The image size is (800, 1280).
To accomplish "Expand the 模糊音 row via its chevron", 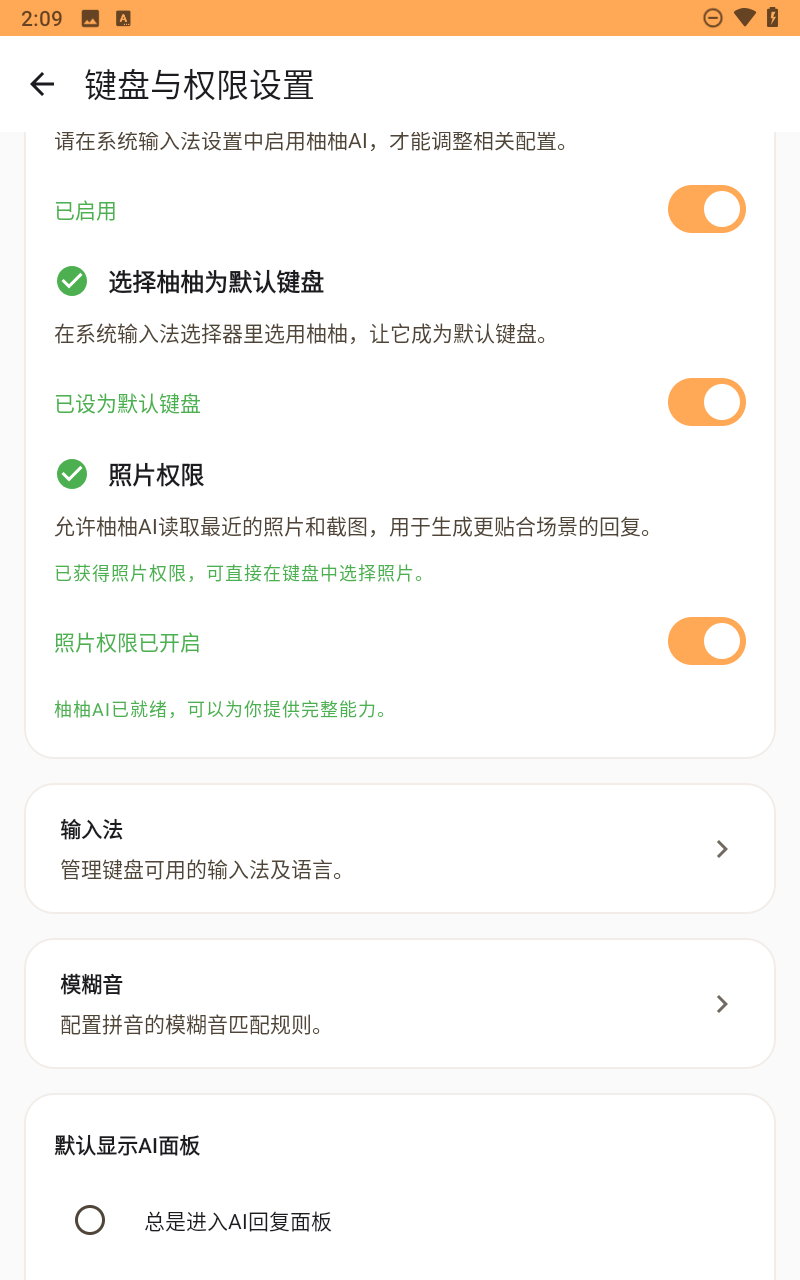I will coord(722,1003).
